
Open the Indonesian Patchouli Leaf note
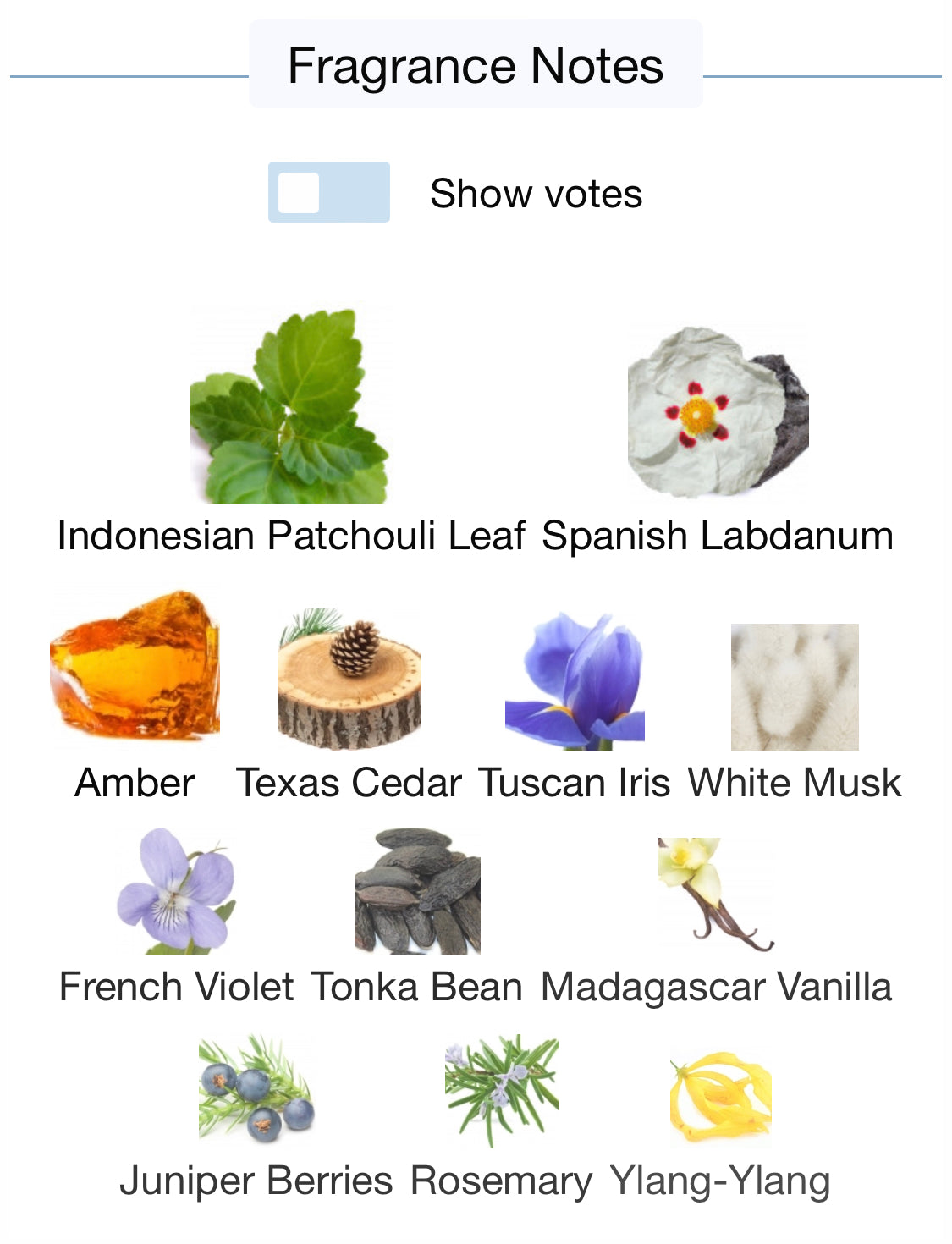(x=289, y=406)
